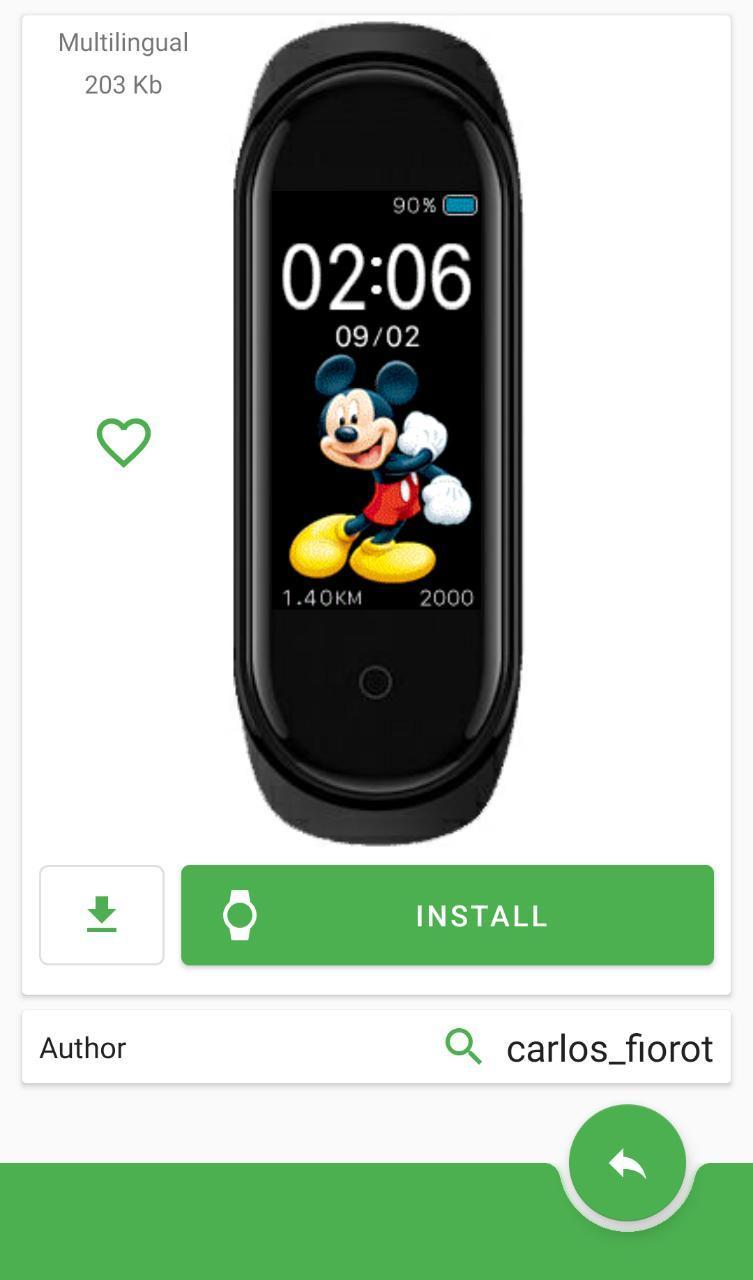The image size is (753, 1280).
Task: Search watch faces by author carlos_fiorot
Action: pyautogui.click(x=463, y=1047)
